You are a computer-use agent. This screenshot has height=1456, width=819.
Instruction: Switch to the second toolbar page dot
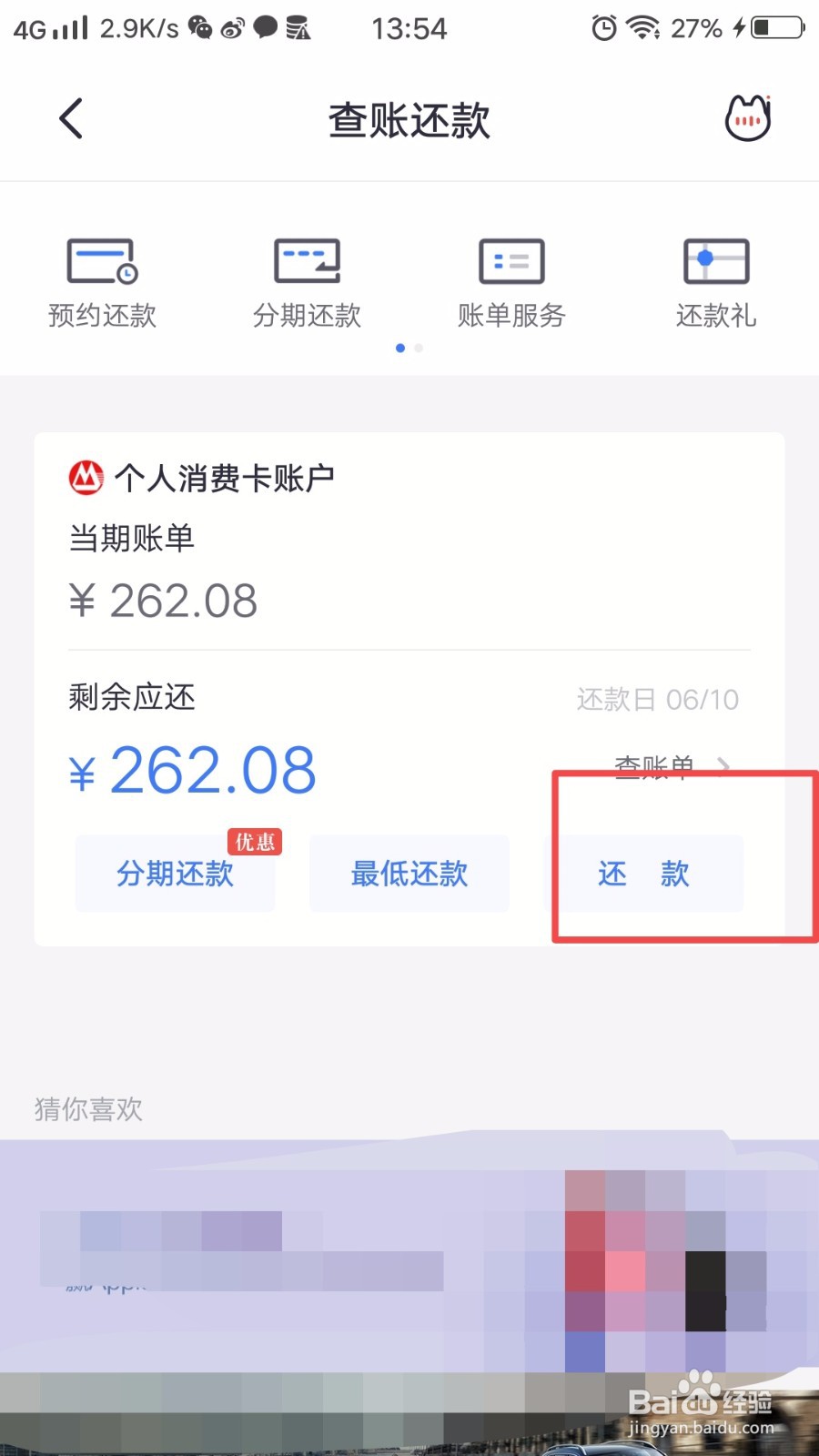point(419,348)
